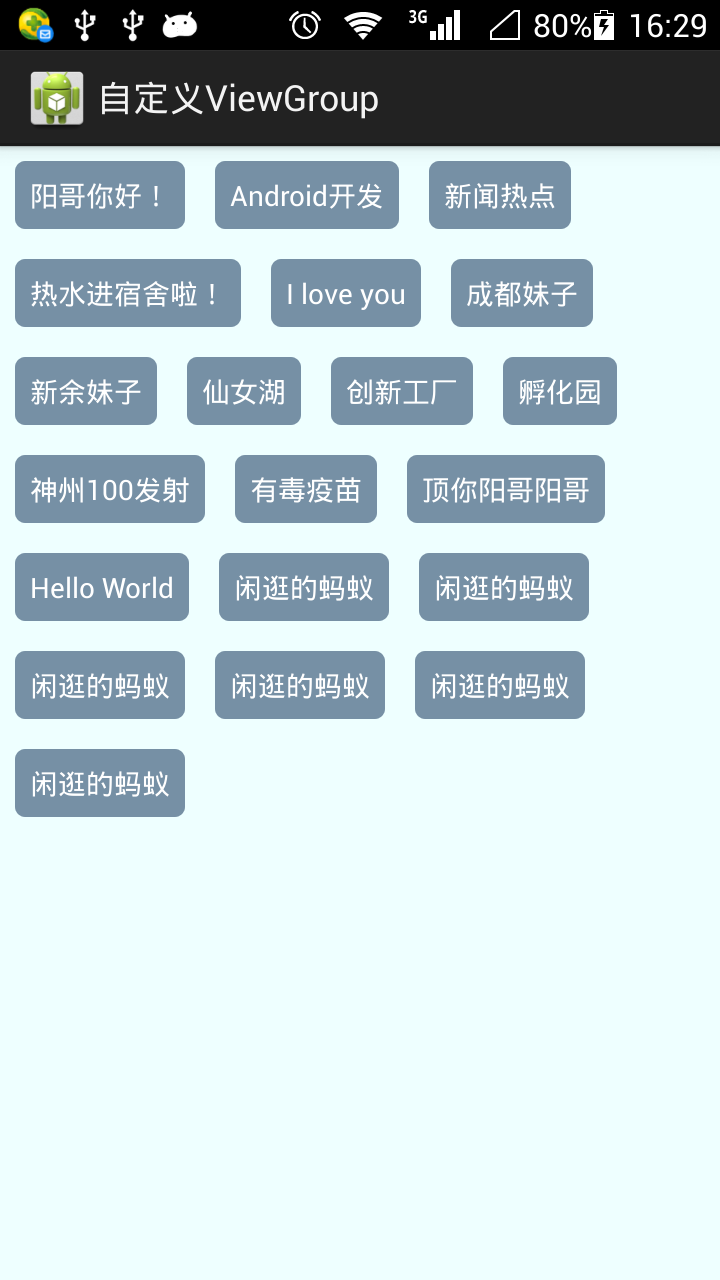Select the I love you chip

click(x=346, y=293)
